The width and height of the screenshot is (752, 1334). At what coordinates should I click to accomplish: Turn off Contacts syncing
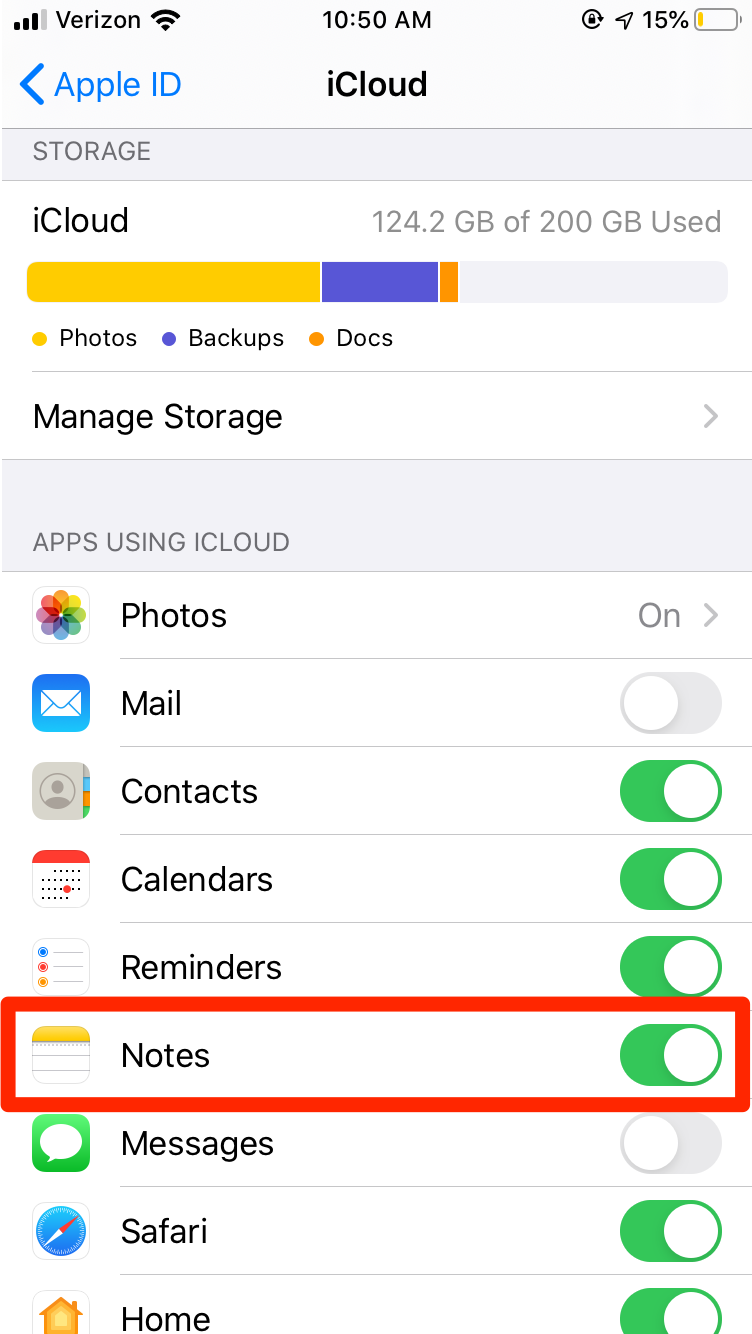click(x=670, y=791)
